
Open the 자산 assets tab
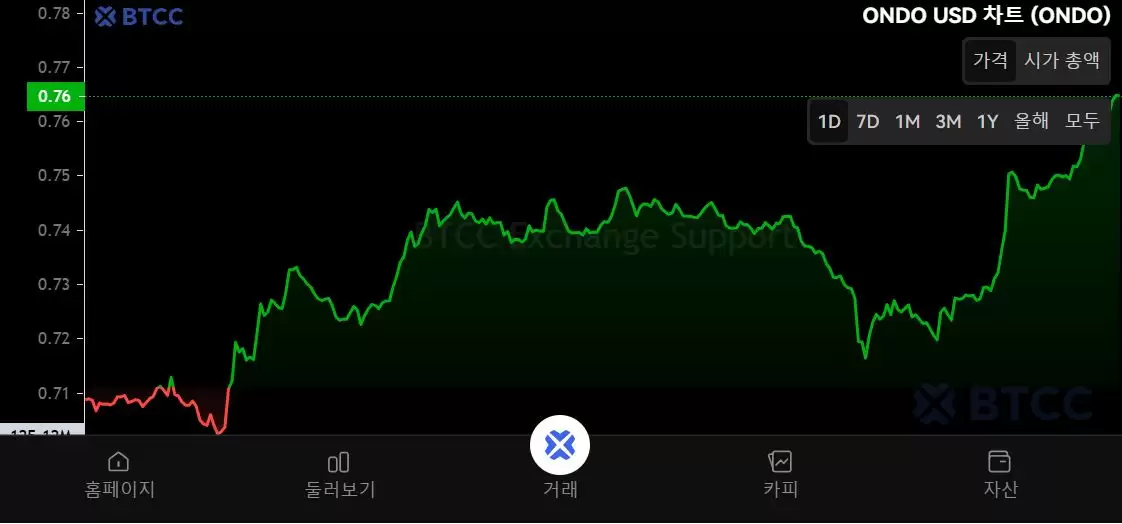pos(999,474)
